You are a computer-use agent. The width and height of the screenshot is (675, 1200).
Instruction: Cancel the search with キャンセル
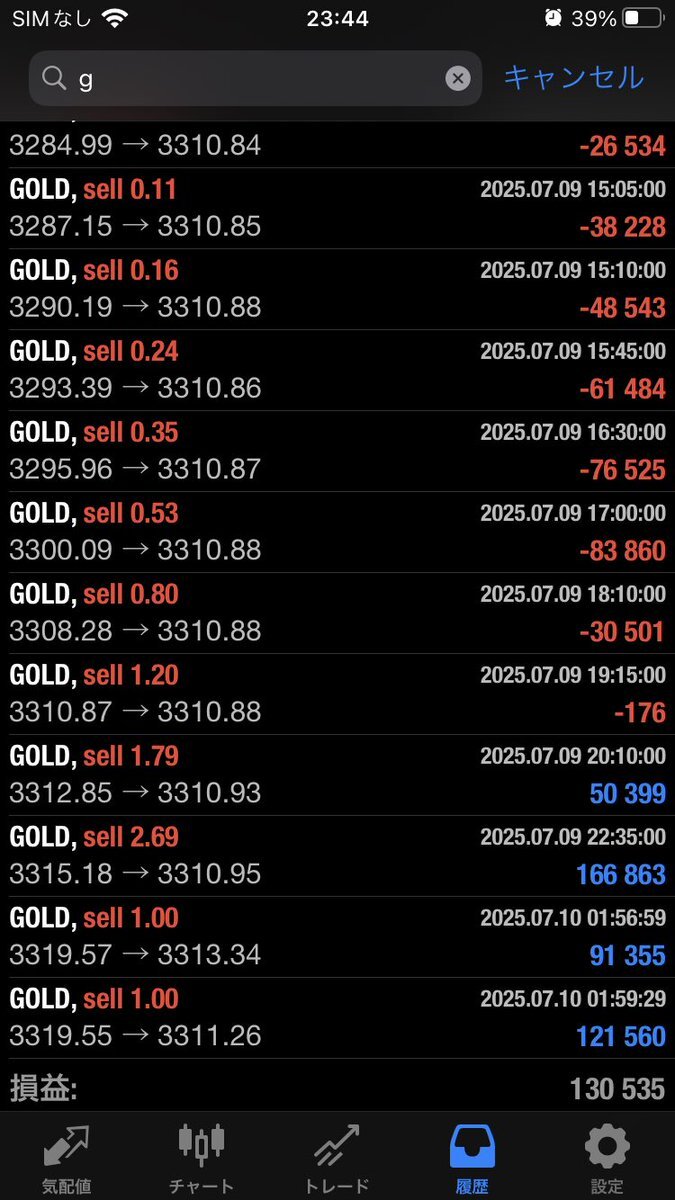(x=574, y=78)
